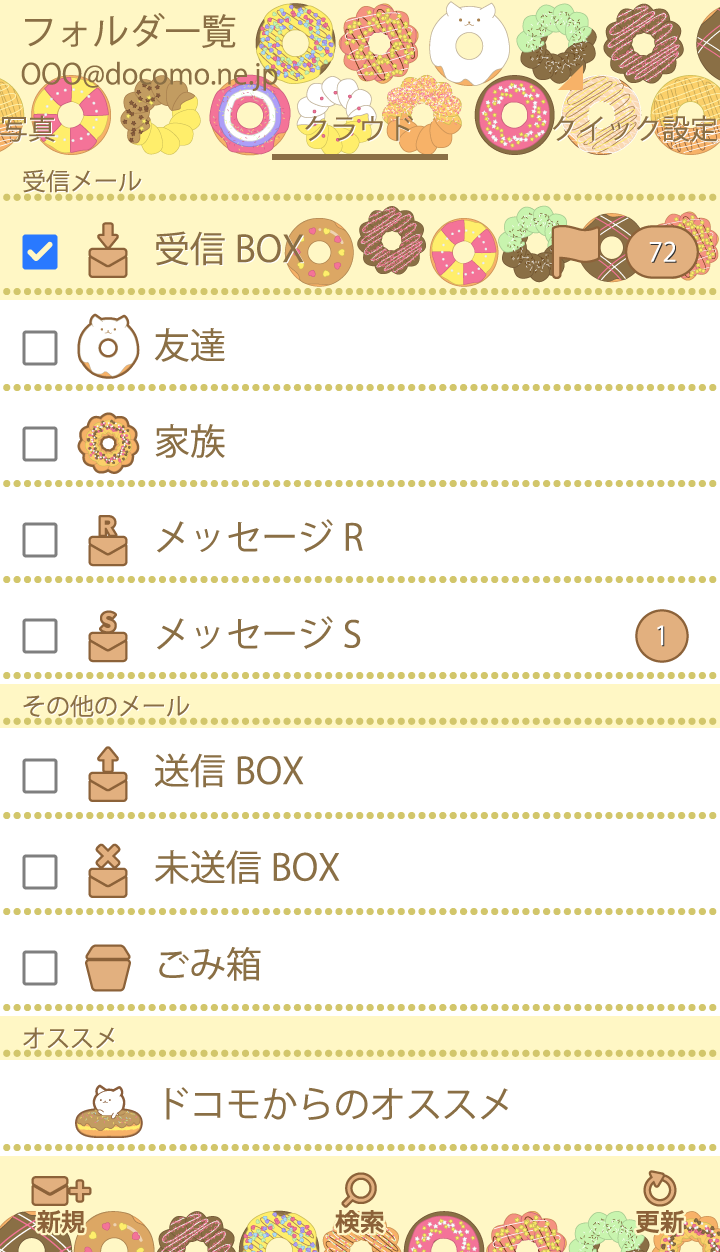Tick the 友達 folder checkbox

[x=40, y=348]
